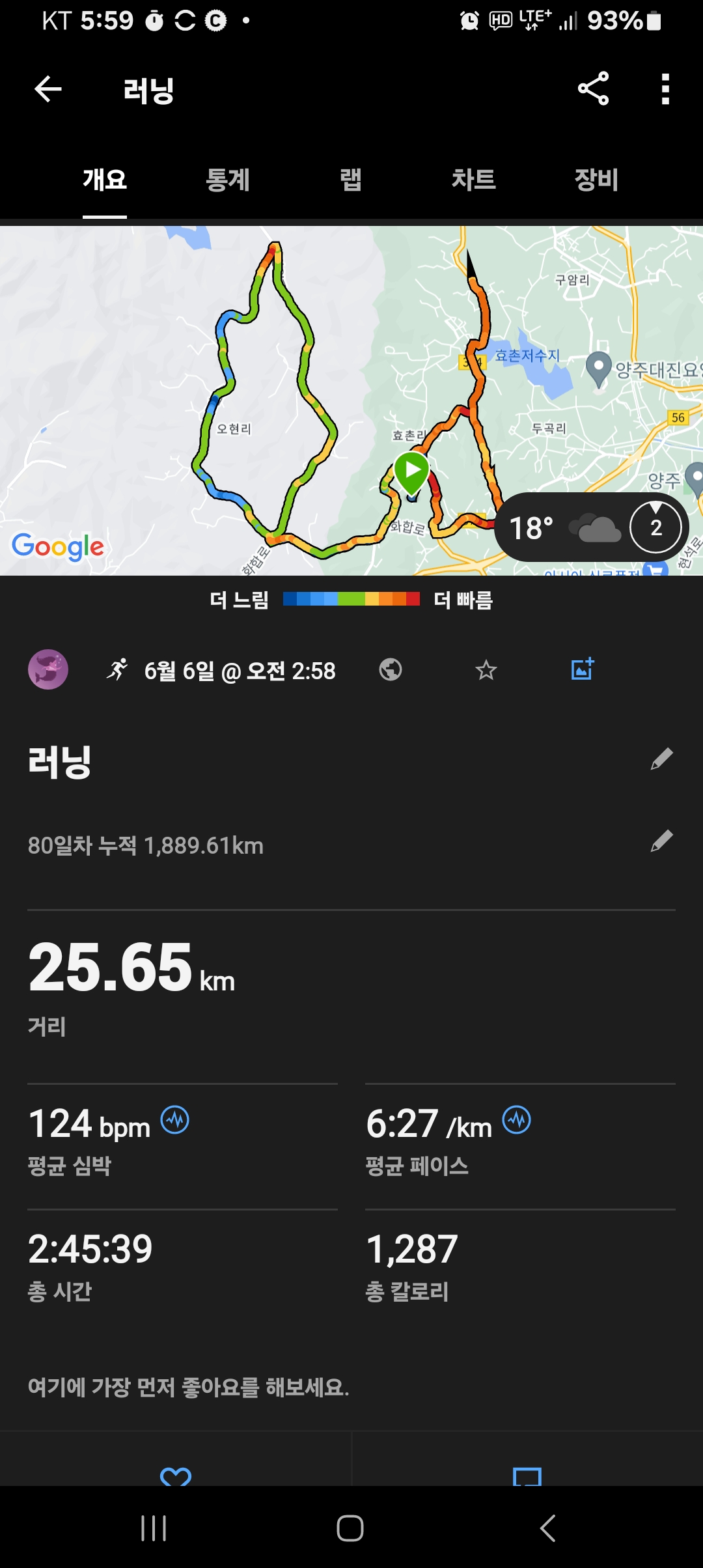The width and height of the screenshot is (703, 1568).
Task: Switch to the 랩 tab
Action: pyautogui.click(x=350, y=180)
